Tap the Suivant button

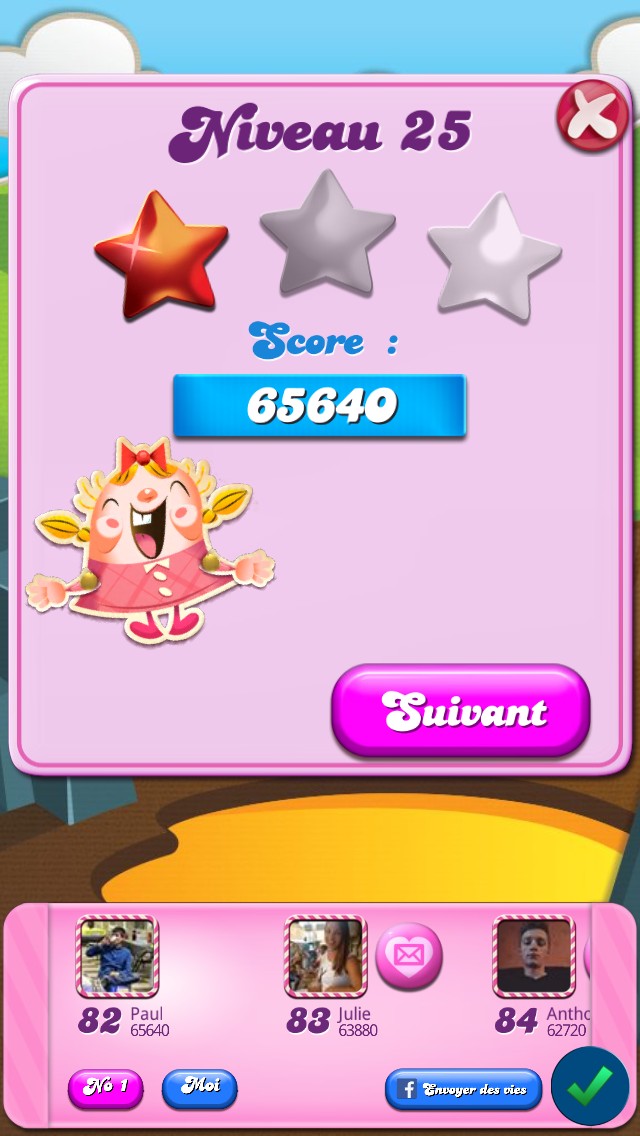tap(460, 710)
